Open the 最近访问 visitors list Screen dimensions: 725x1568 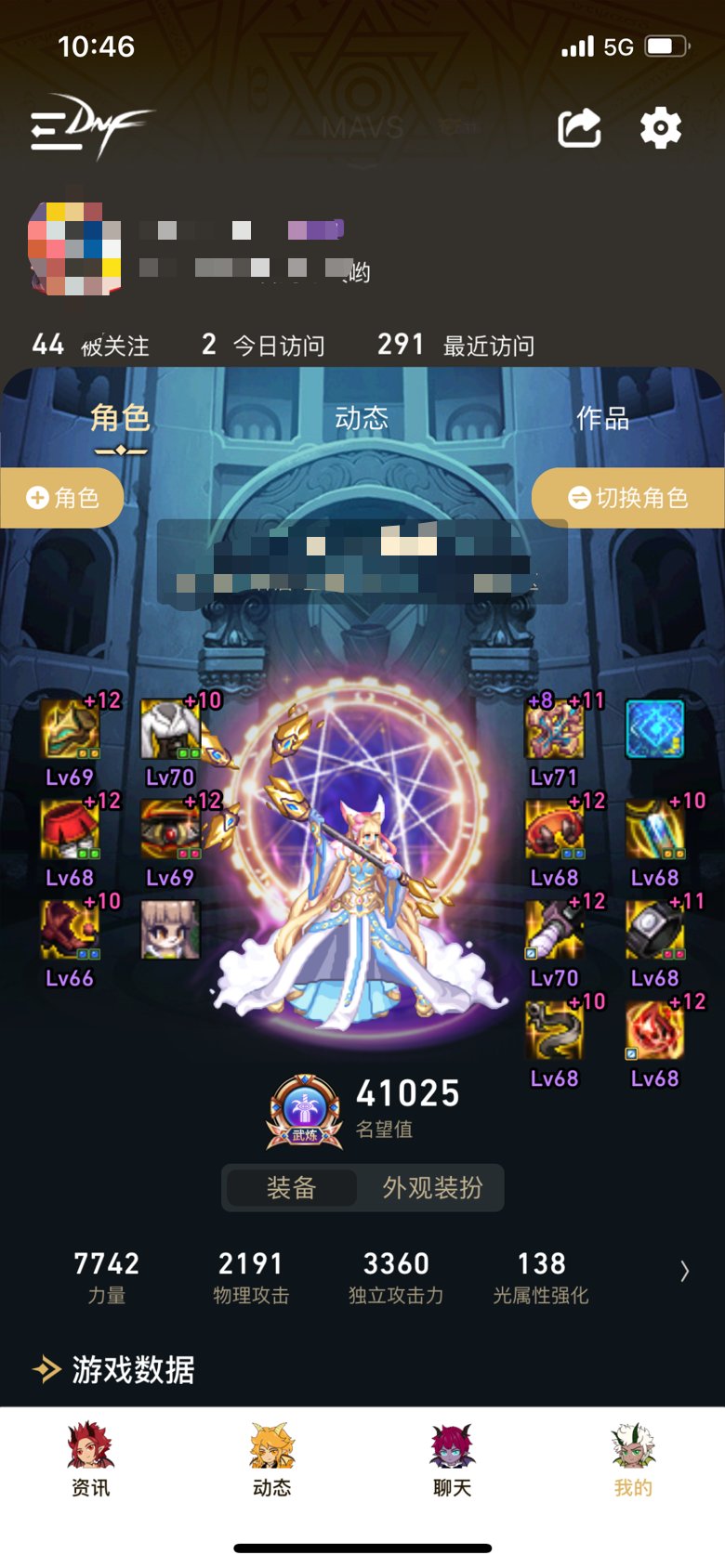455,346
